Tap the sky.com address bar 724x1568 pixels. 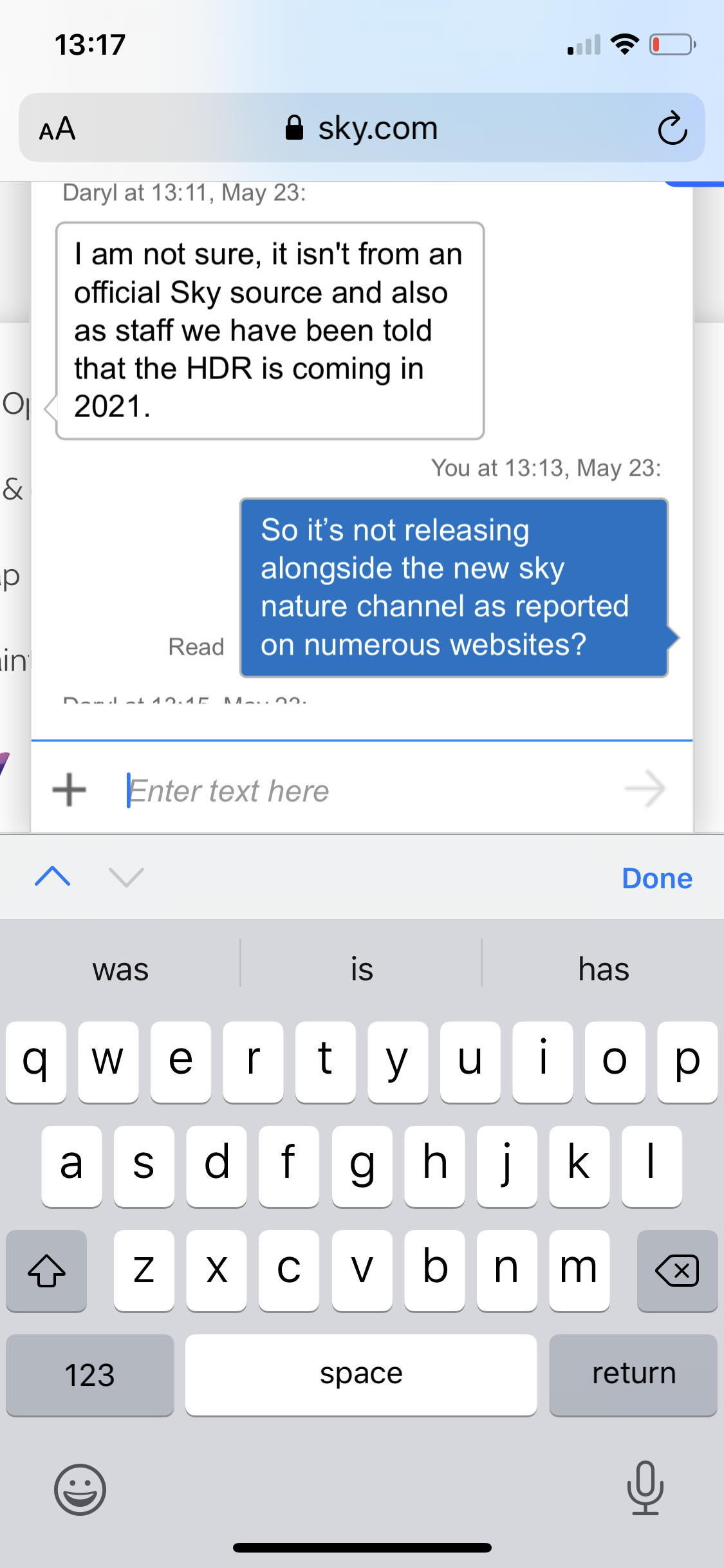point(362,128)
